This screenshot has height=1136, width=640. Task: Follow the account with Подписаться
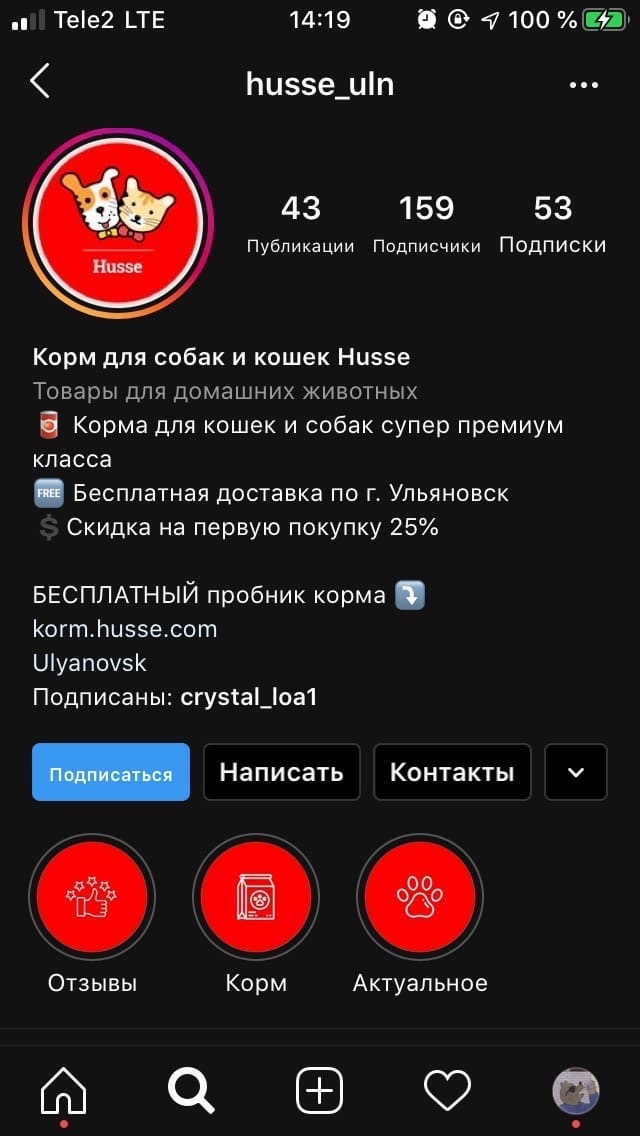coord(111,772)
